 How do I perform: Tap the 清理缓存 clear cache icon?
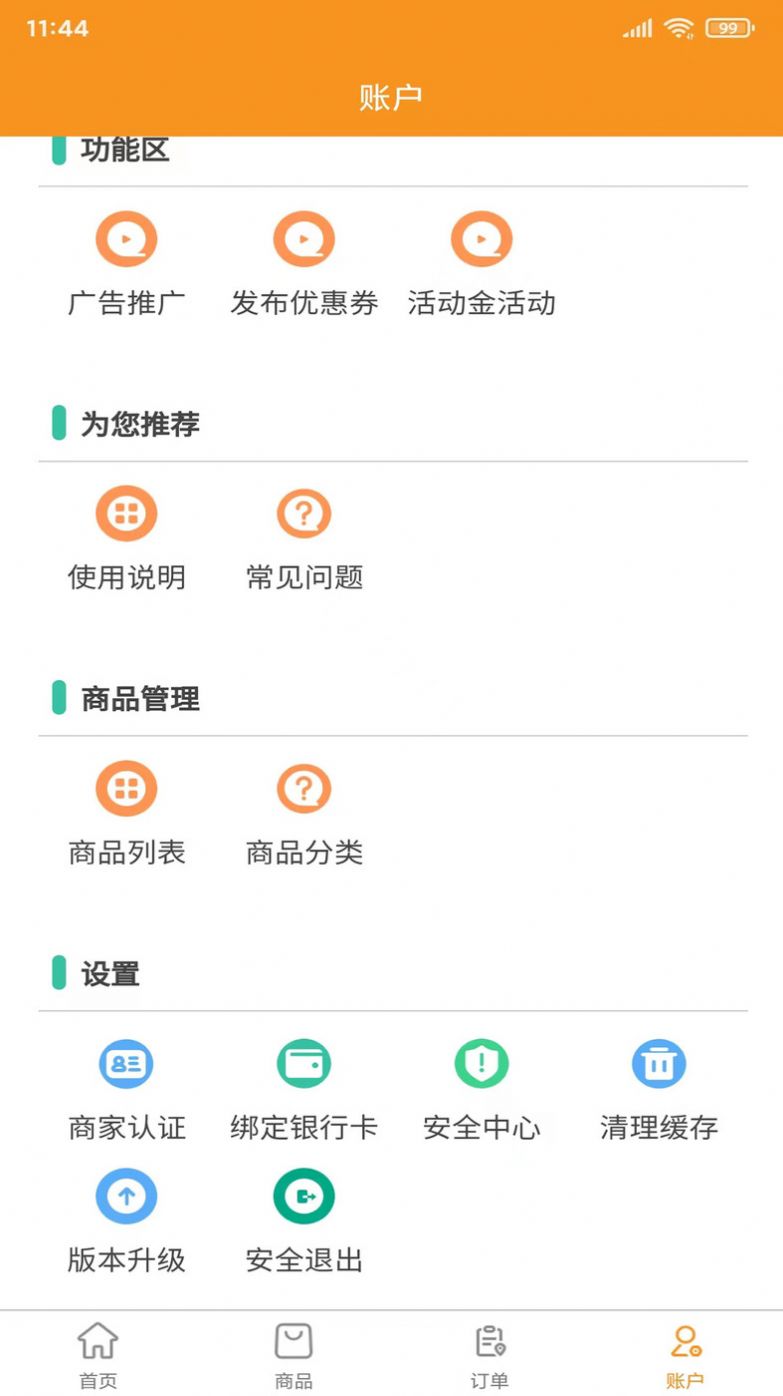click(658, 1063)
